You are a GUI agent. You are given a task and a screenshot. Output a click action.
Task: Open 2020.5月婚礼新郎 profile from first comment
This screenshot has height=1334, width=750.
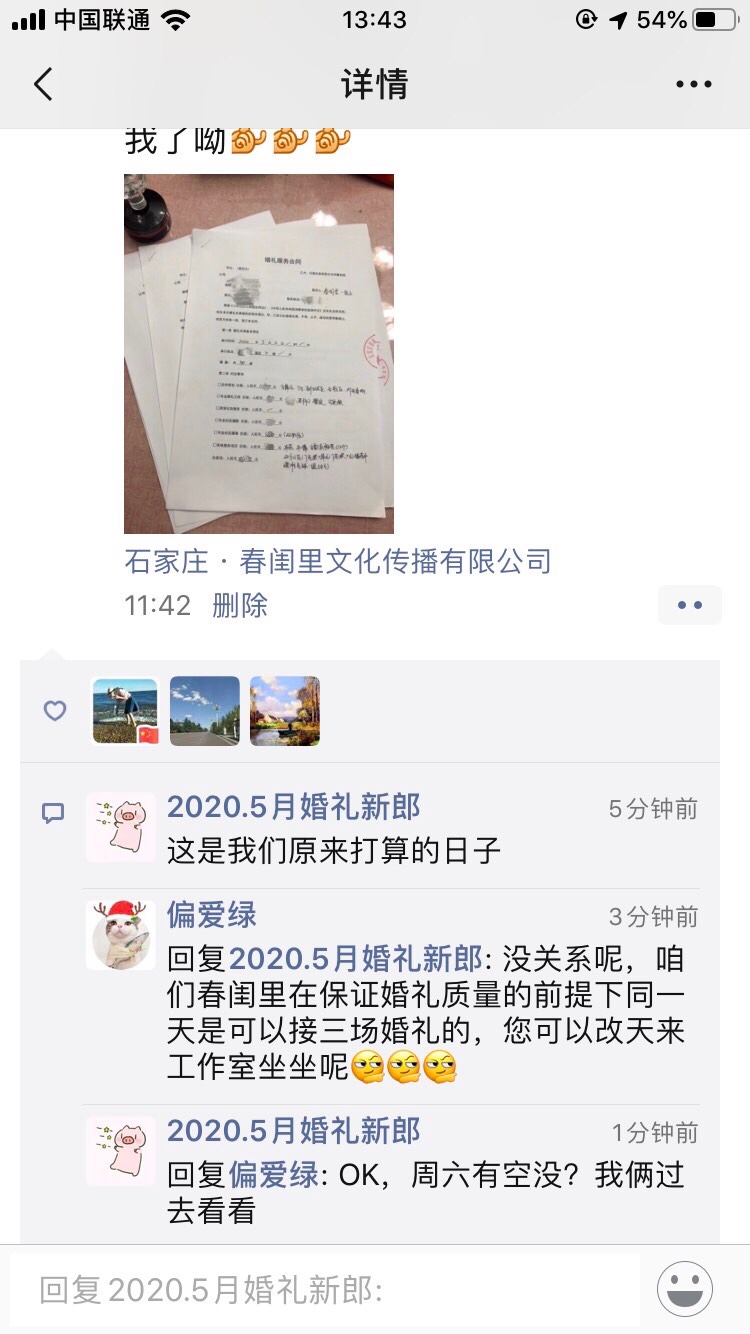(x=293, y=807)
